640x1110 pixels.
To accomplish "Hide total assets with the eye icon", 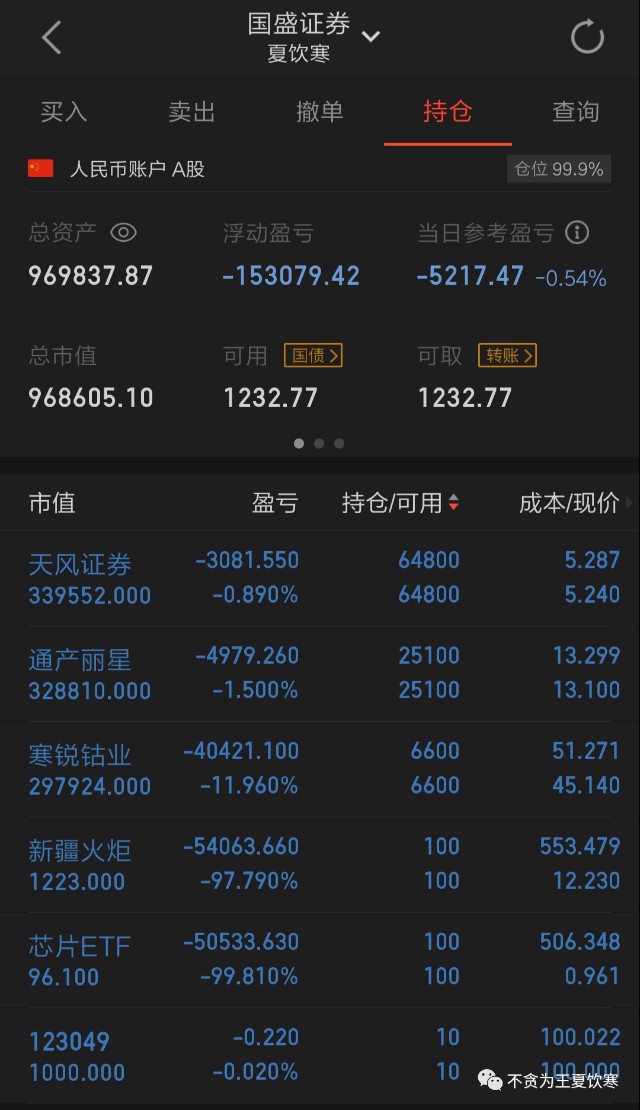I will 123,233.
